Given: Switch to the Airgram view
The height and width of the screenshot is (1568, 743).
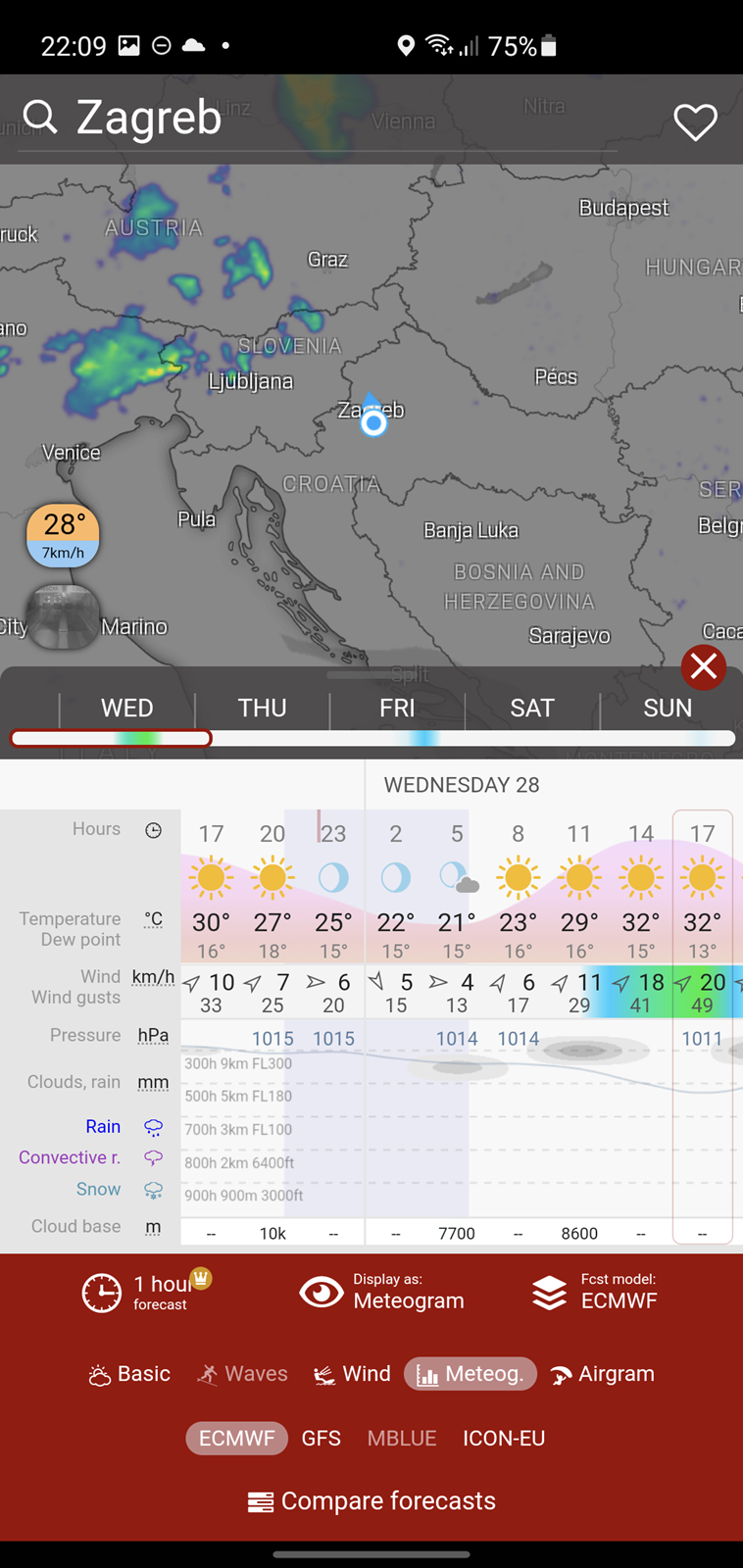Looking at the screenshot, I should click(x=602, y=1374).
